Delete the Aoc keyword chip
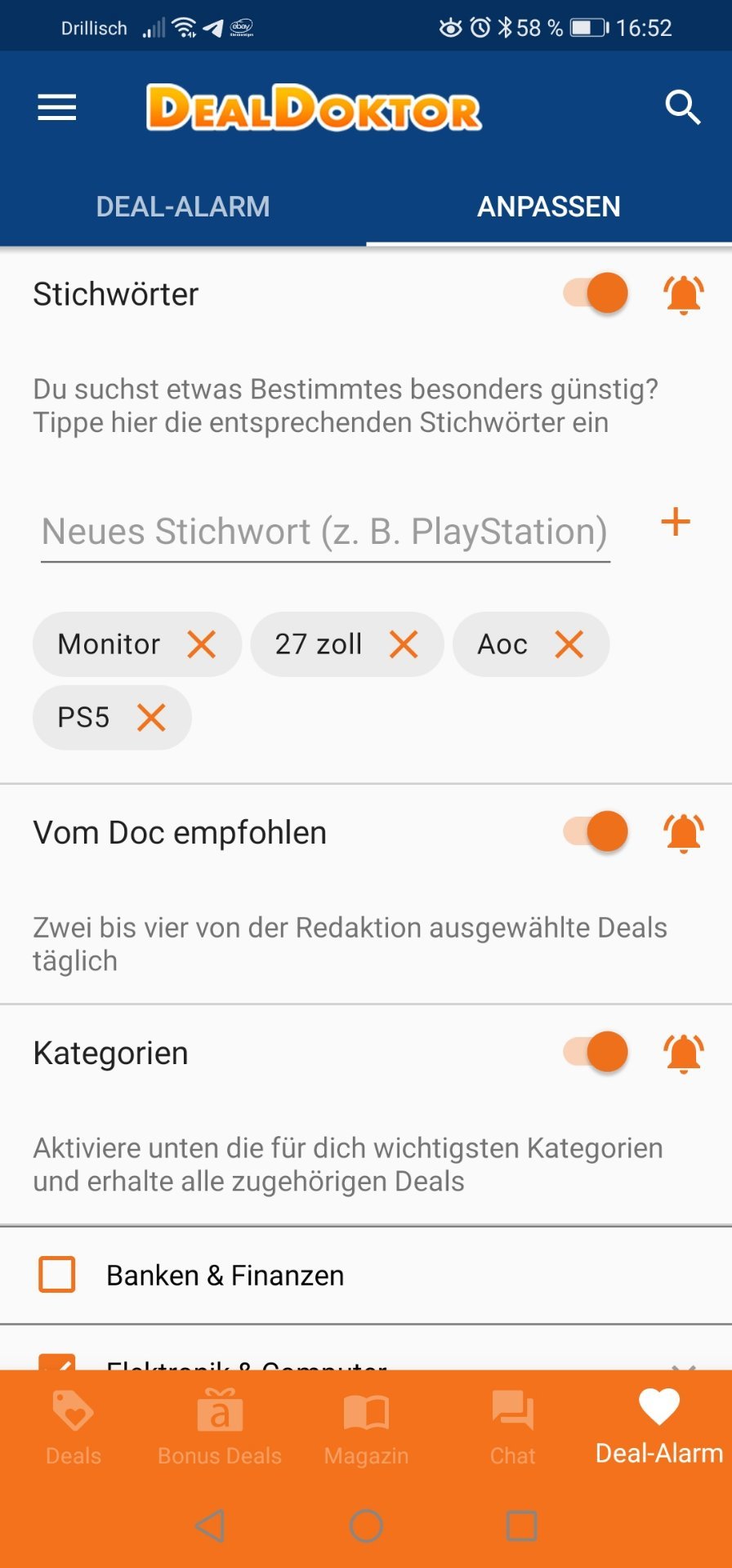This screenshot has width=732, height=1568. pos(569,644)
